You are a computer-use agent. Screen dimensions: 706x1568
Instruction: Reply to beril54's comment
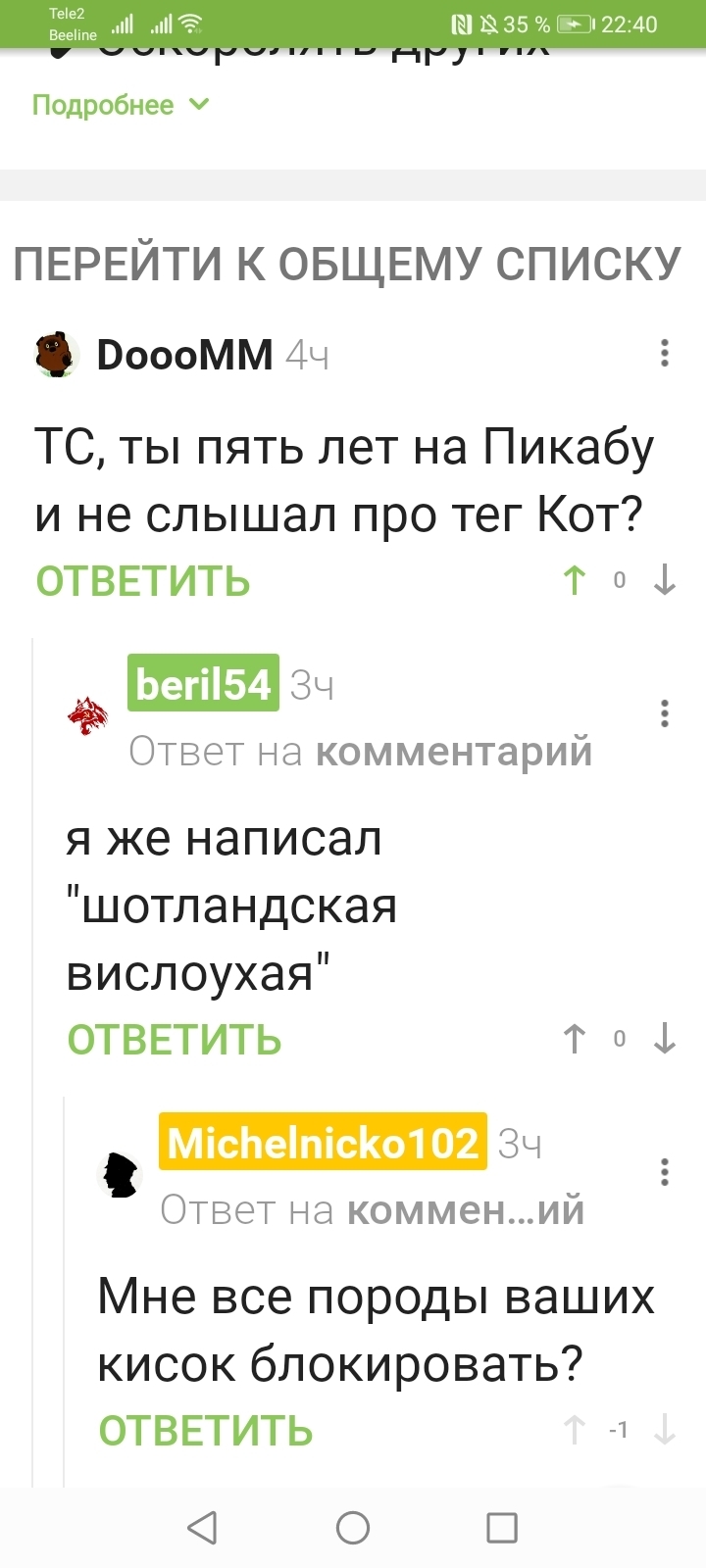(x=175, y=1040)
